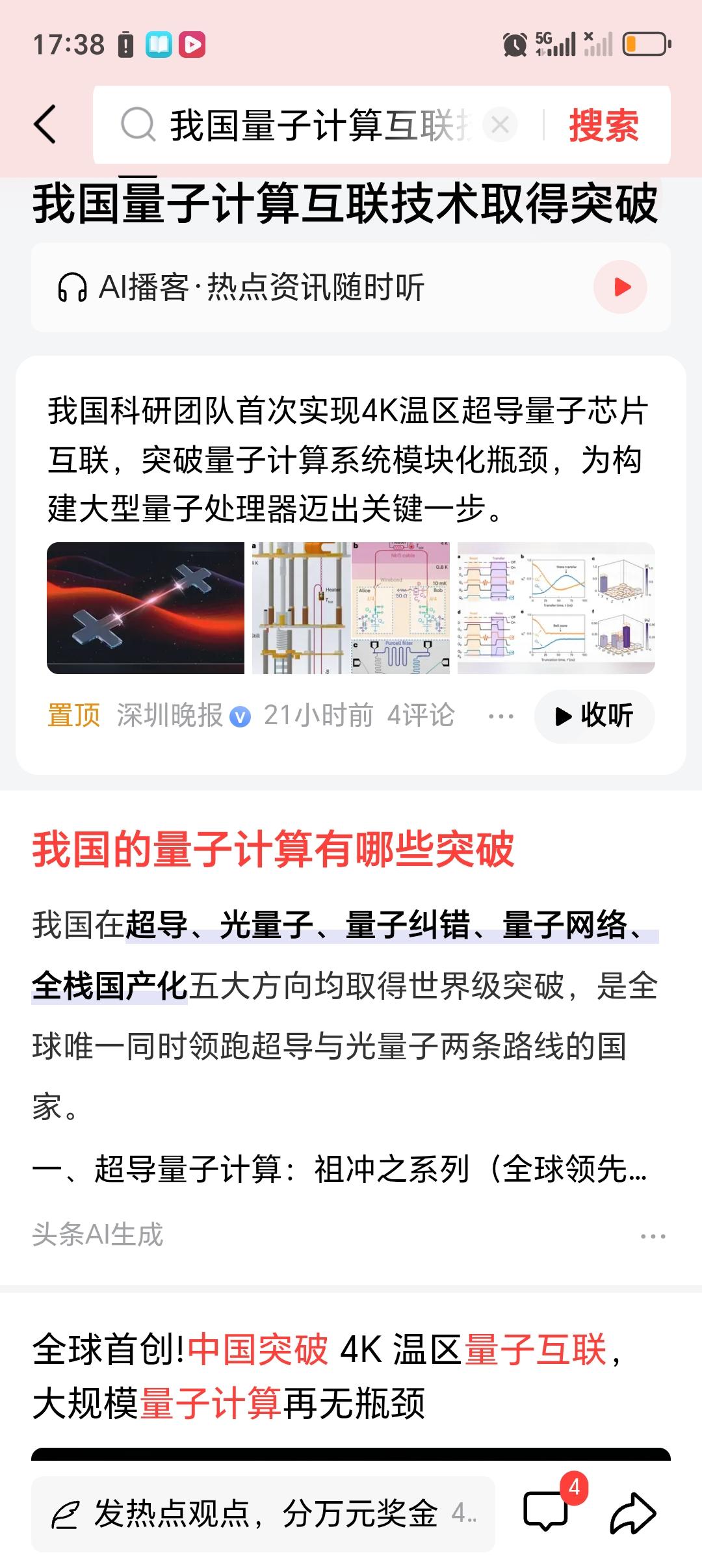Tap the 搜索 search button

(604, 125)
